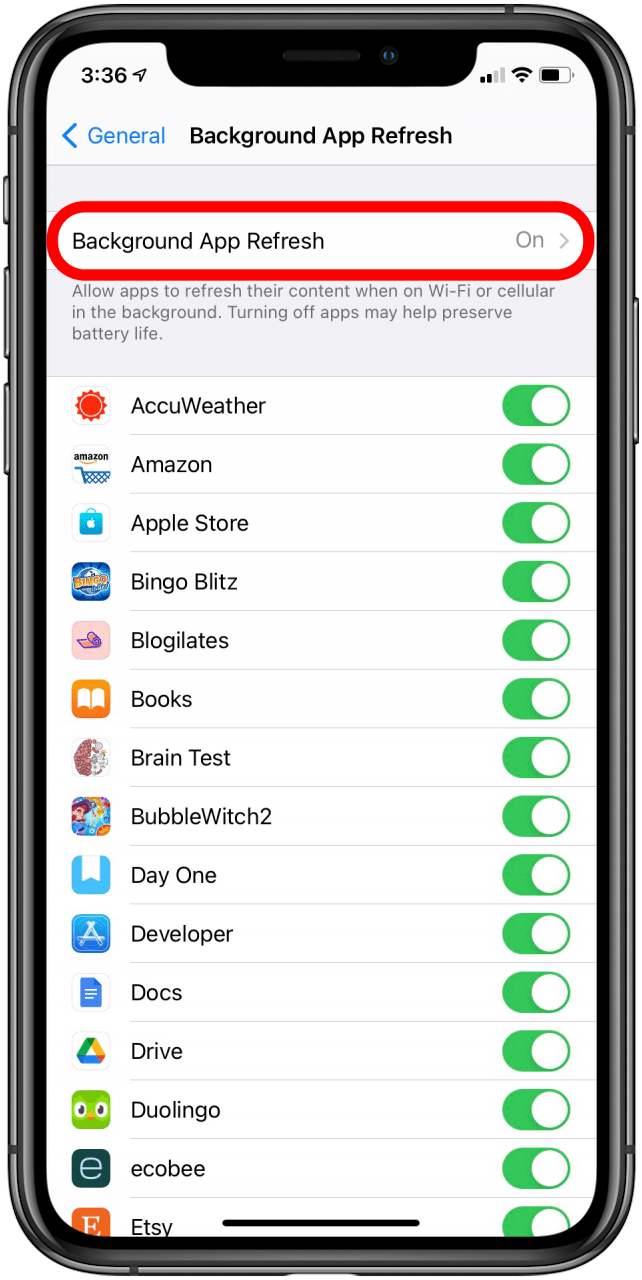642x1280 pixels.
Task: Switch off Bingo Blitz refresh
Action: 536,582
